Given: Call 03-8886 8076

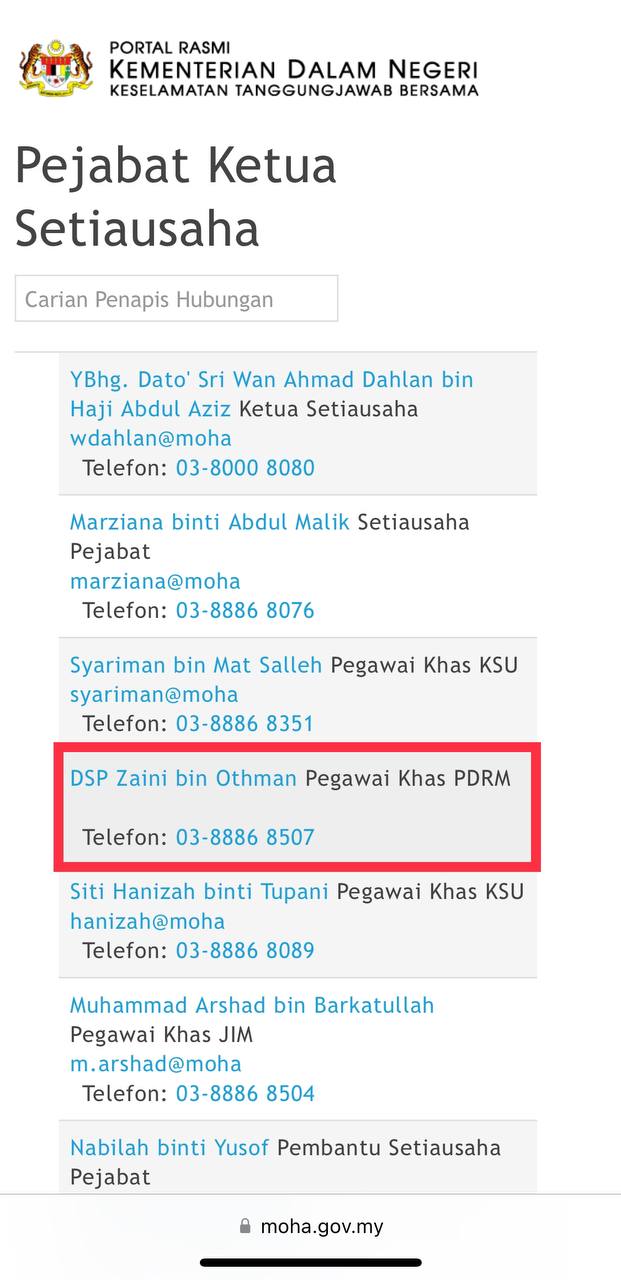Looking at the screenshot, I should [x=245, y=610].
